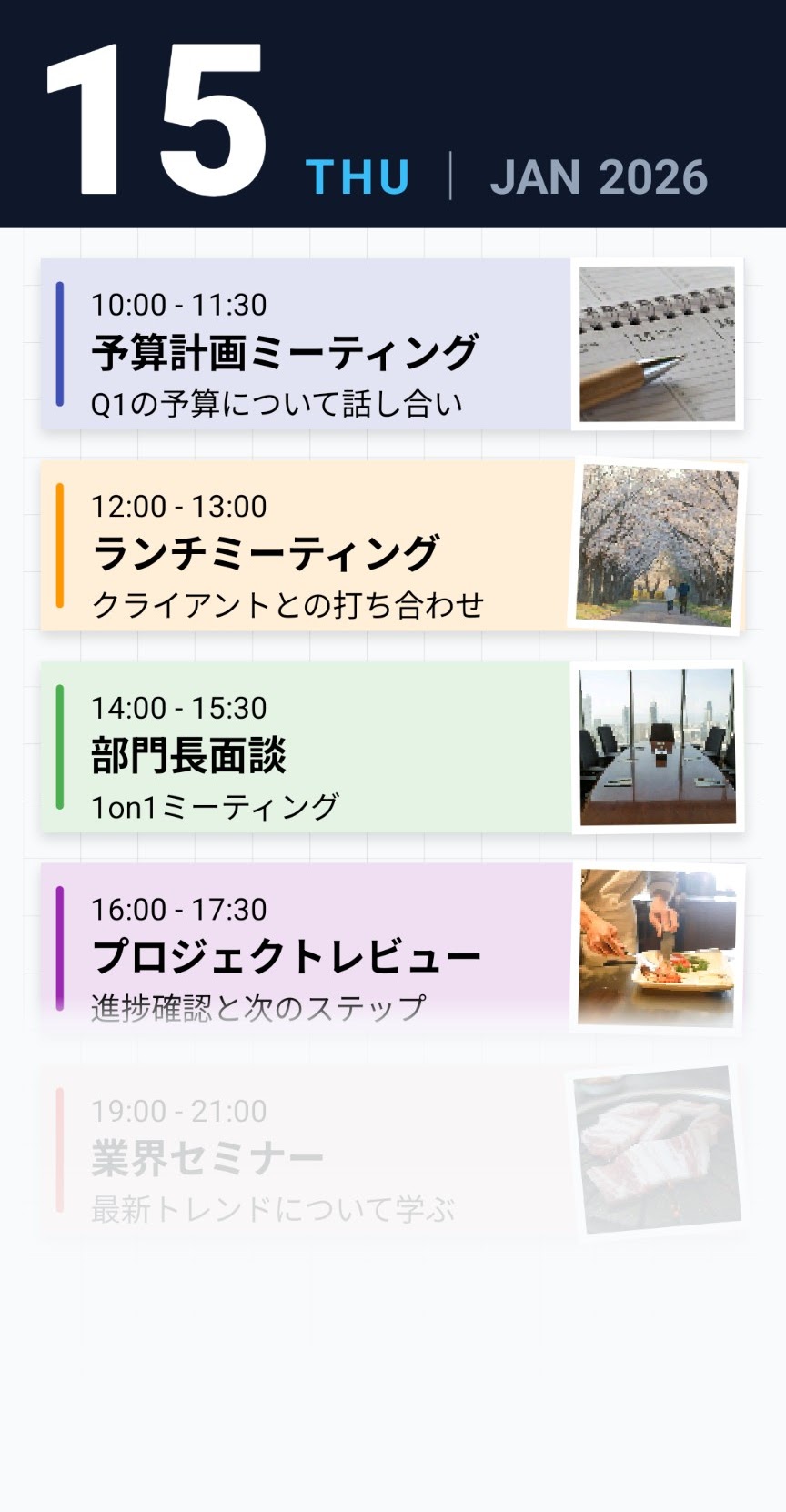Click the cherry blossom photo on ランチミーティング card
This screenshot has height=1512, width=786.
[x=657, y=543]
